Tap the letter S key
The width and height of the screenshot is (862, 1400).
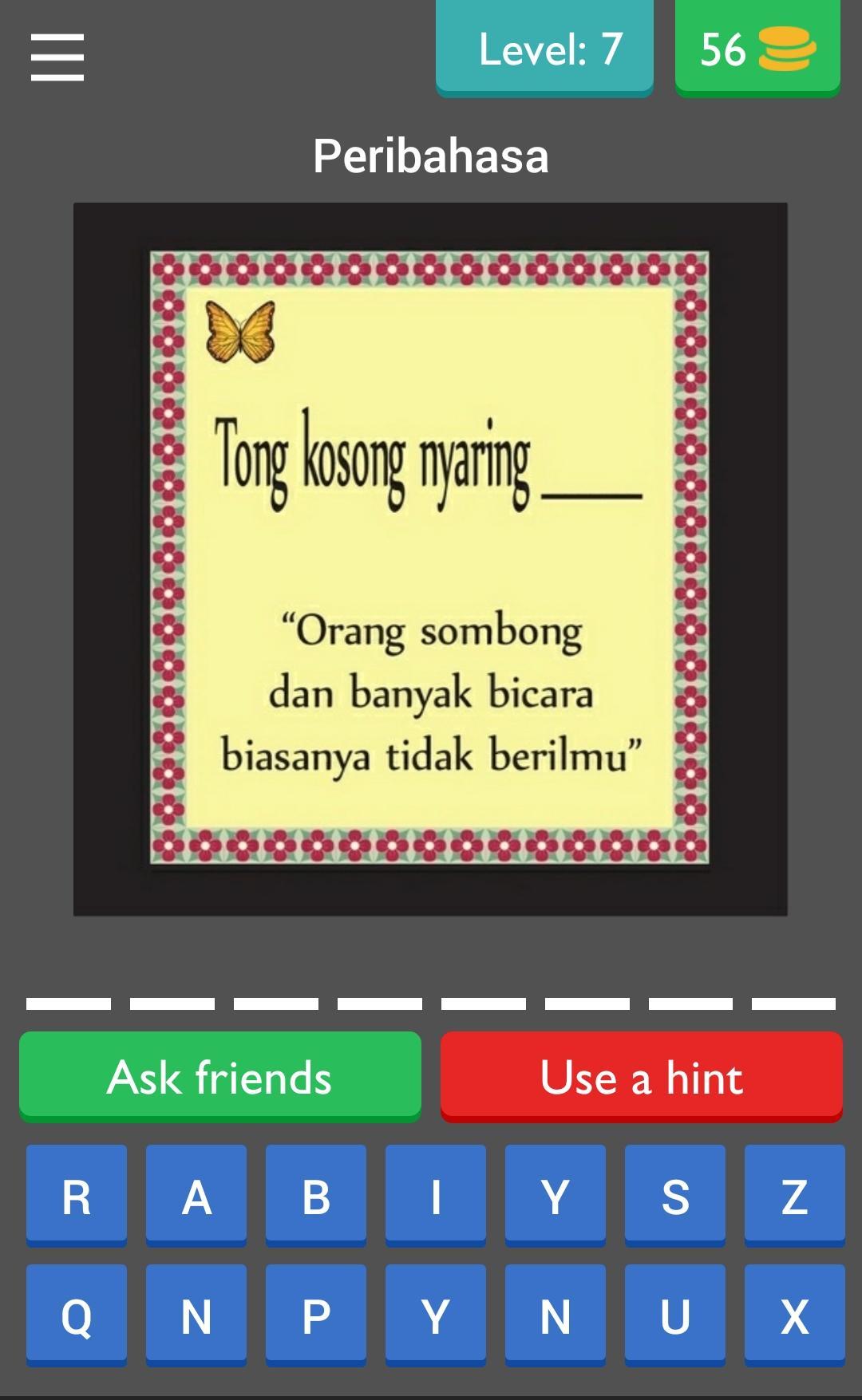674,1194
